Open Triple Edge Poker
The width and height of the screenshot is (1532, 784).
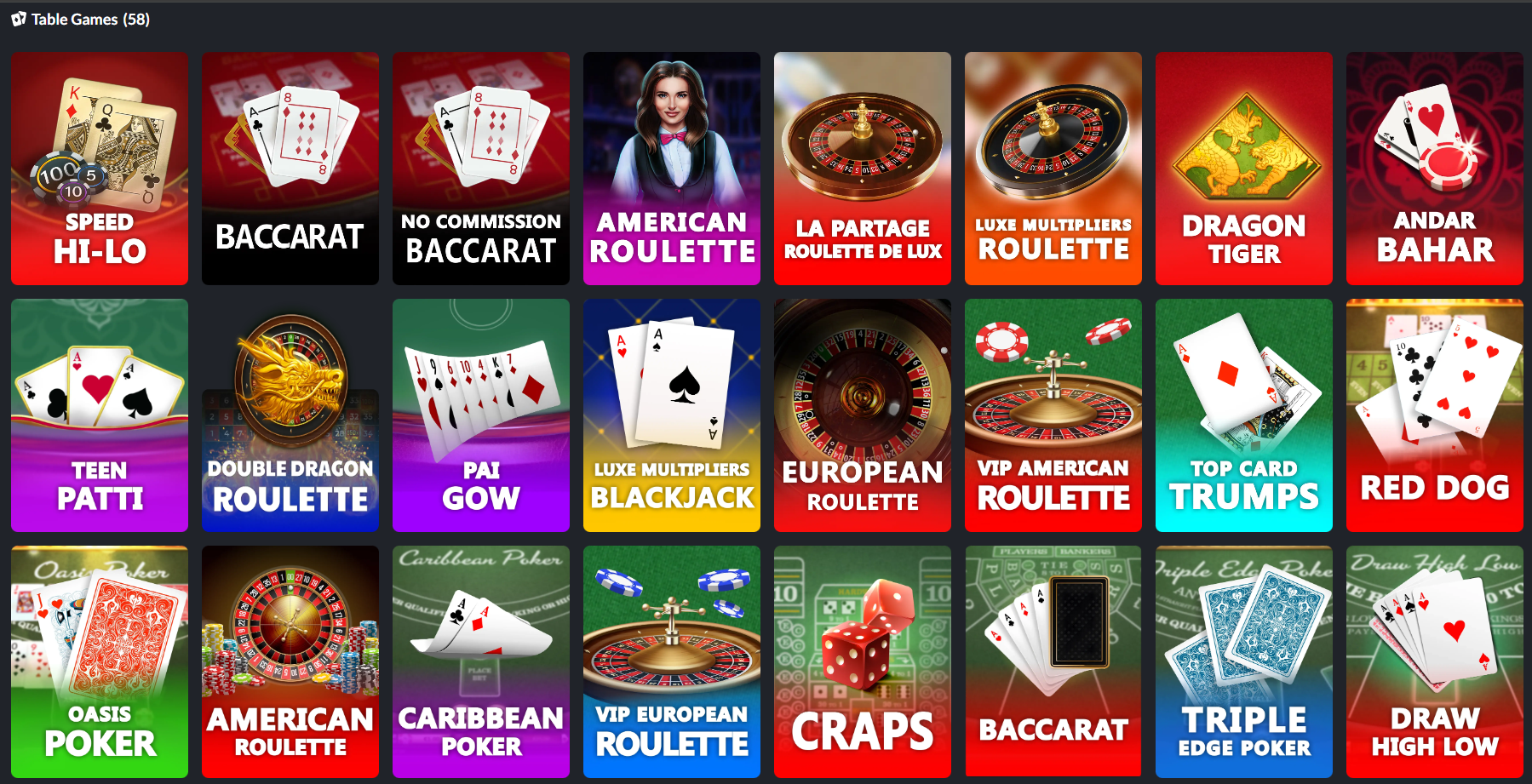(1244, 661)
